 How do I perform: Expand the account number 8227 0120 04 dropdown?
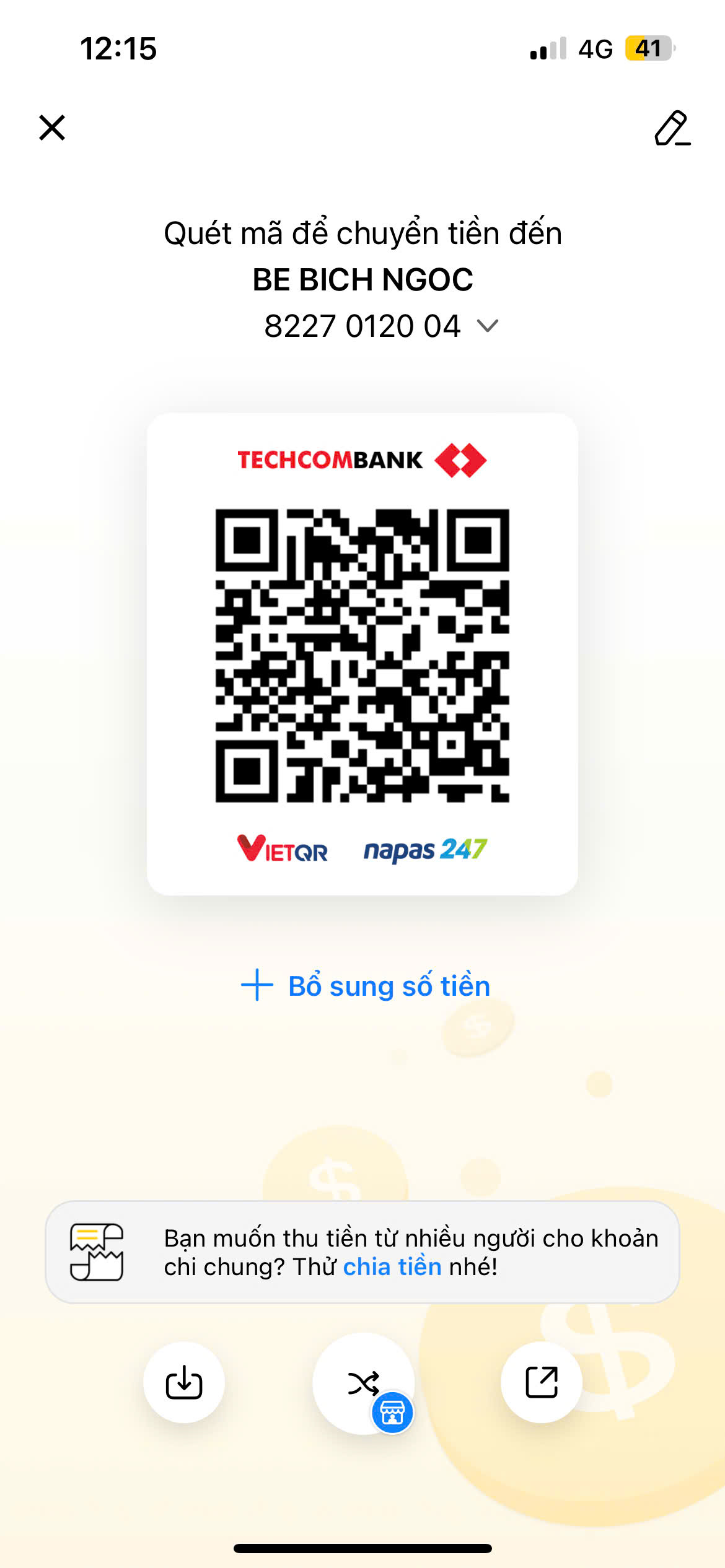tap(488, 326)
